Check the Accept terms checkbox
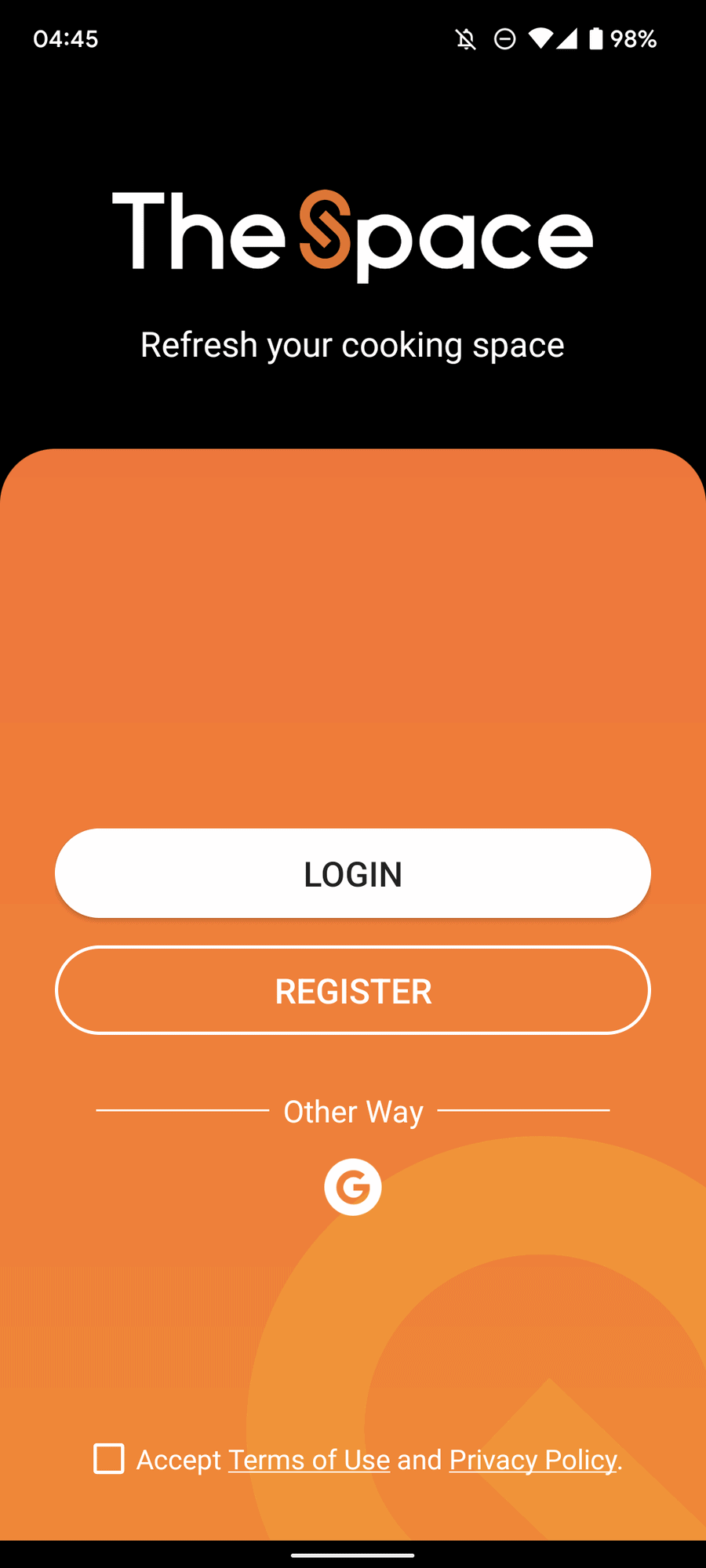 coord(109,1459)
